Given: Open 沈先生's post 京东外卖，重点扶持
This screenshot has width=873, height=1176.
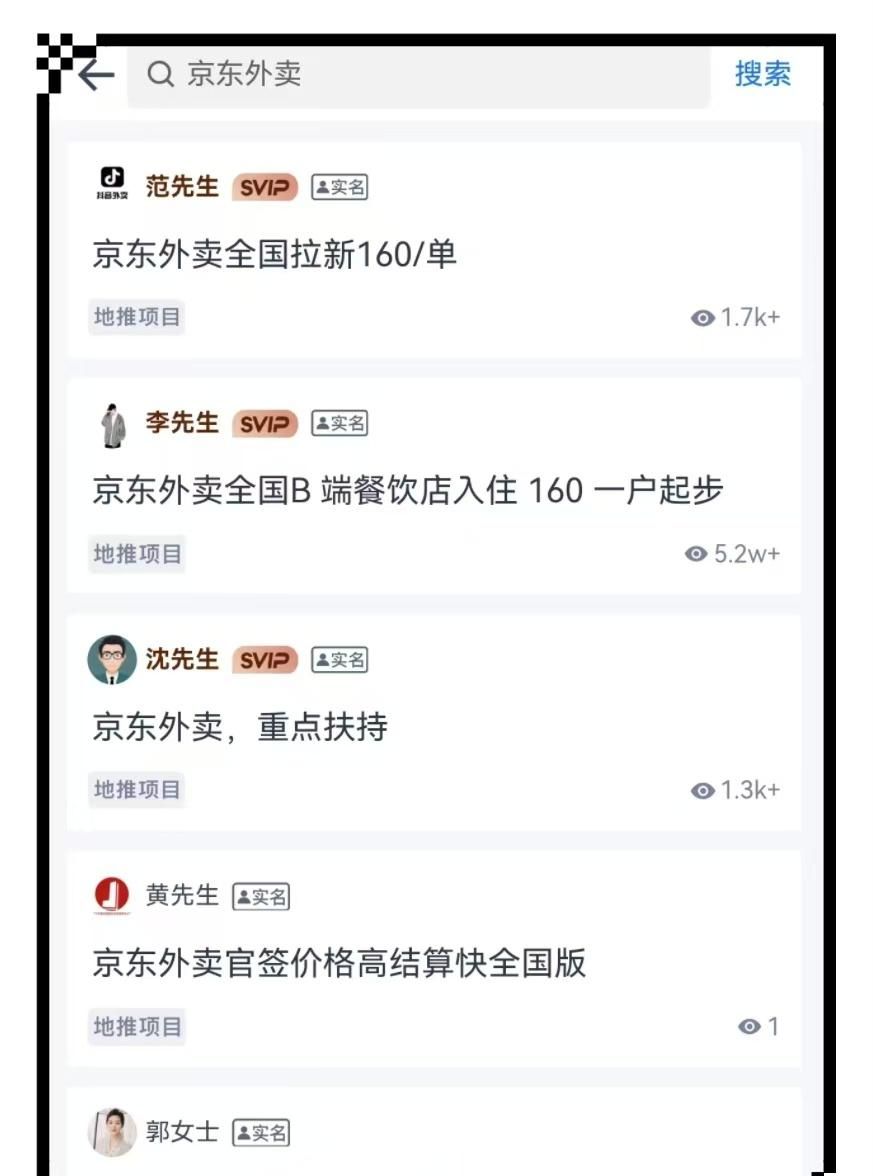Looking at the screenshot, I should pos(240,727).
